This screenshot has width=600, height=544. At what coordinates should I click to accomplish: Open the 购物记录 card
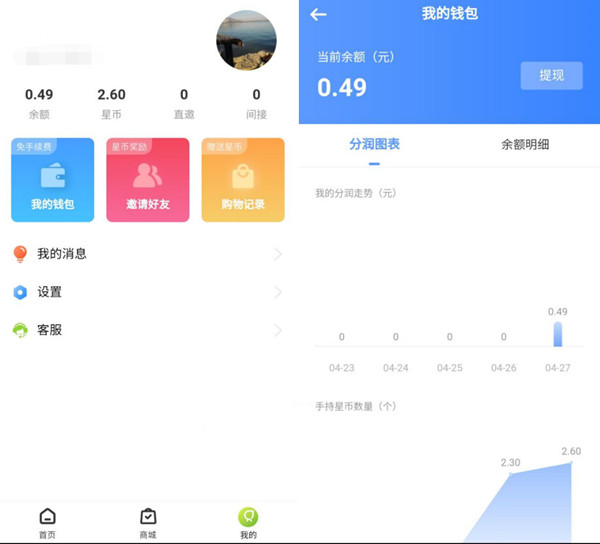pyautogui.click(x=243, y=180)
